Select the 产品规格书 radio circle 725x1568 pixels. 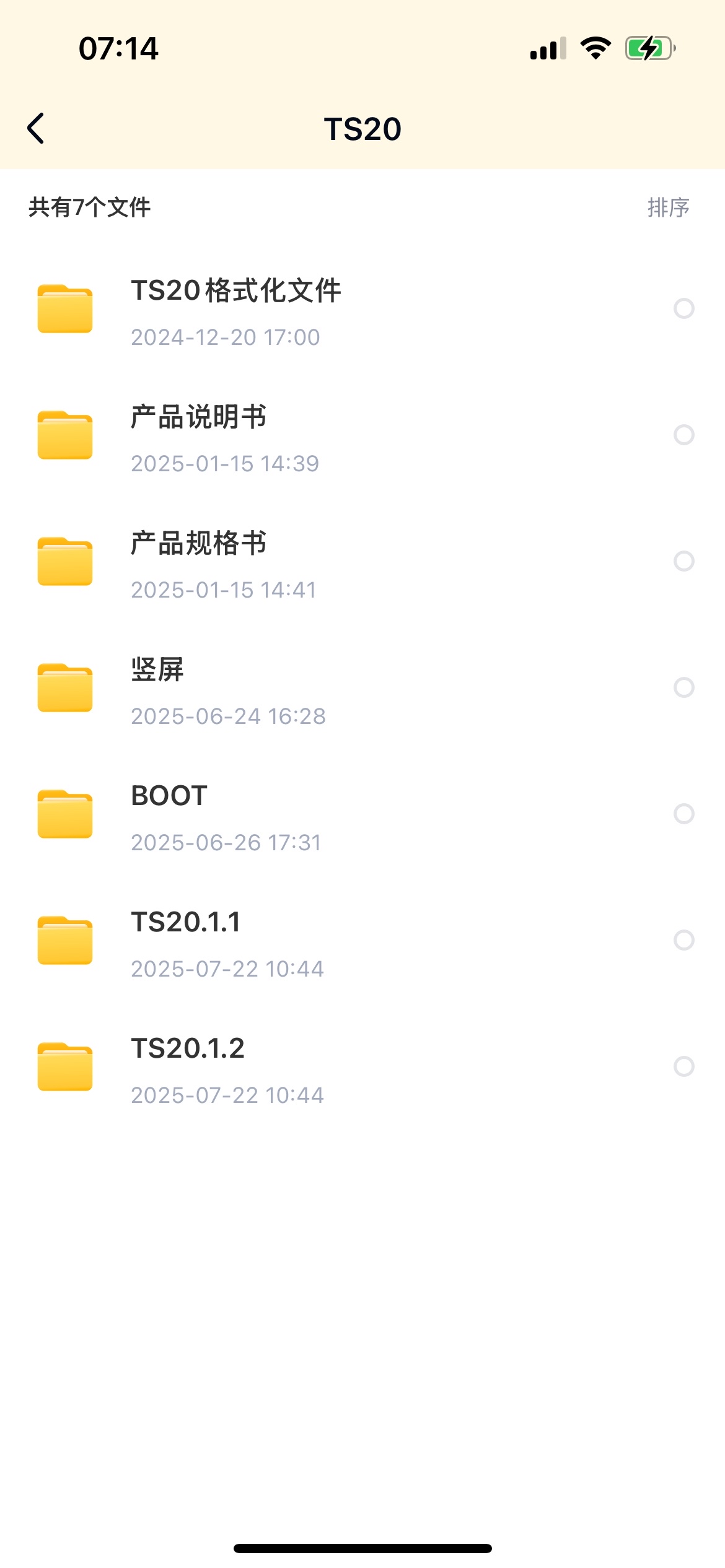click(683, 561)
